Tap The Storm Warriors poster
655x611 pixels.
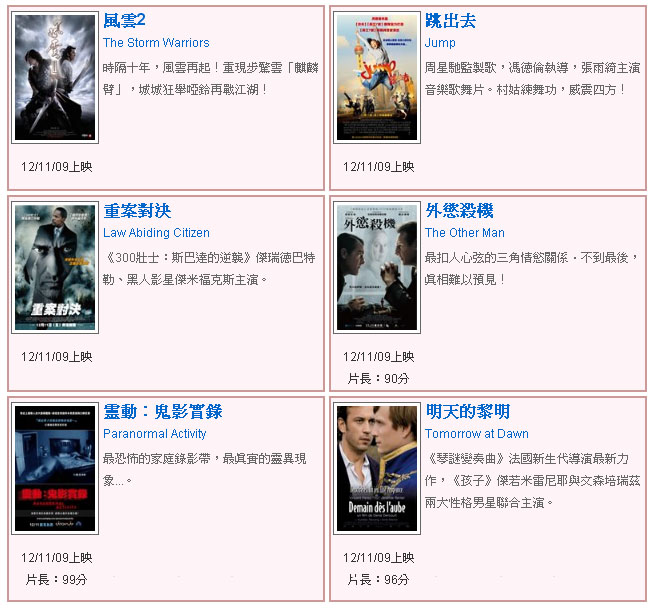(56, 77)
